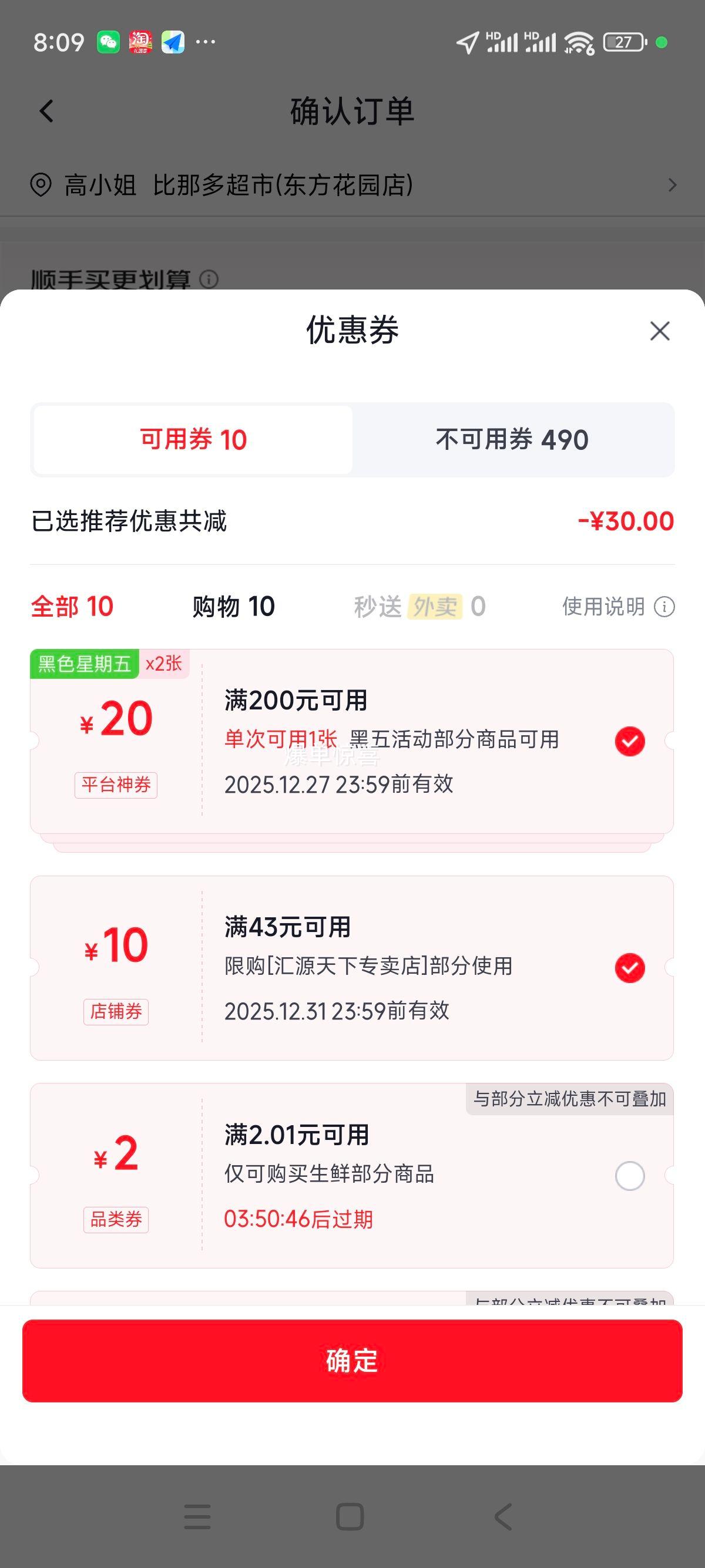The image size is (705, 1568).
Task: Switch to the 全部 10 filter
Action: (71, 606)
